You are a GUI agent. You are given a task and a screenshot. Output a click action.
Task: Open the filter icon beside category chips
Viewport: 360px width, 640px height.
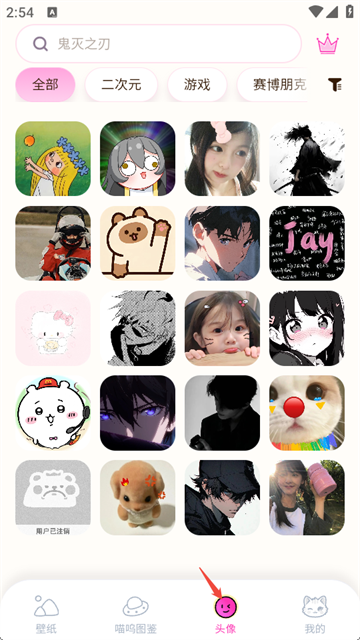335,84
